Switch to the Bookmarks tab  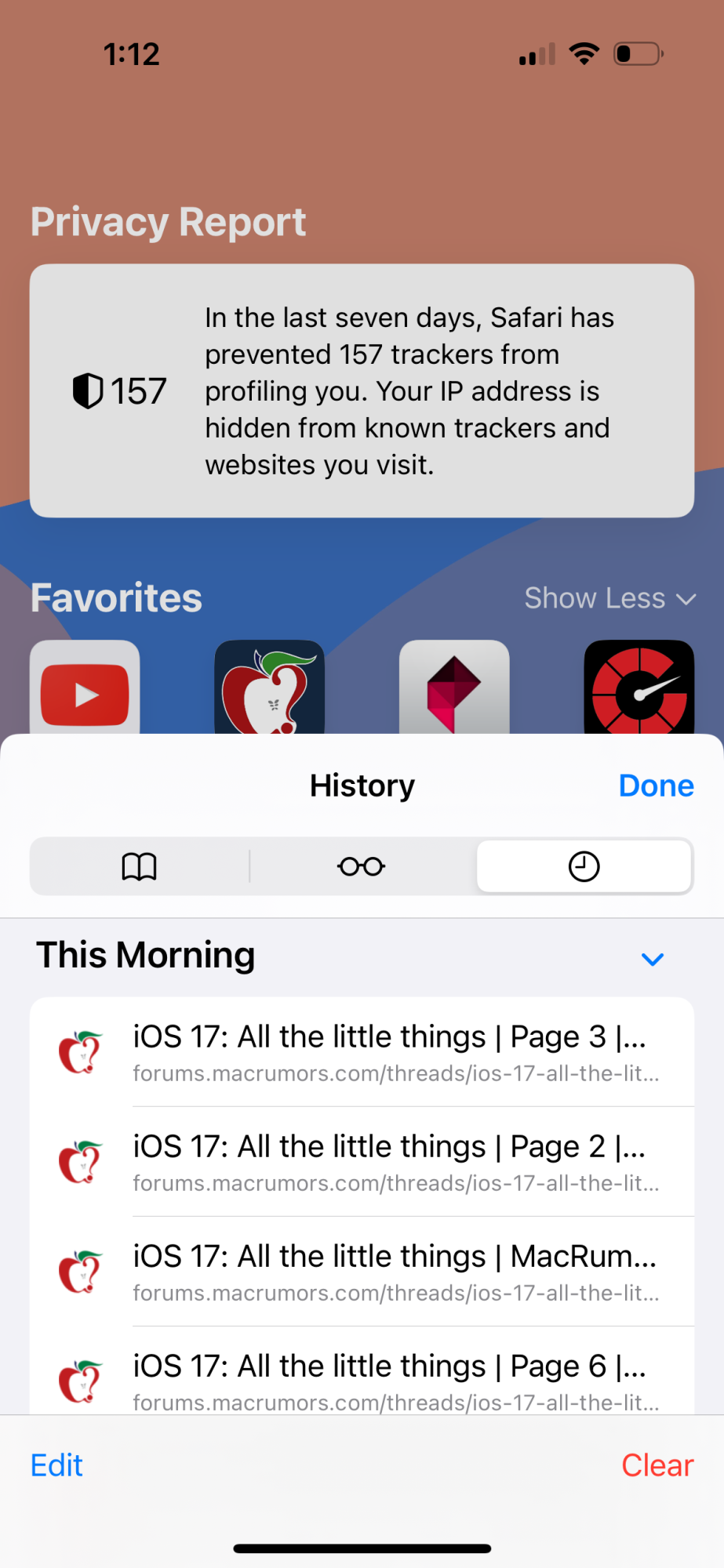tap(140, 866)
